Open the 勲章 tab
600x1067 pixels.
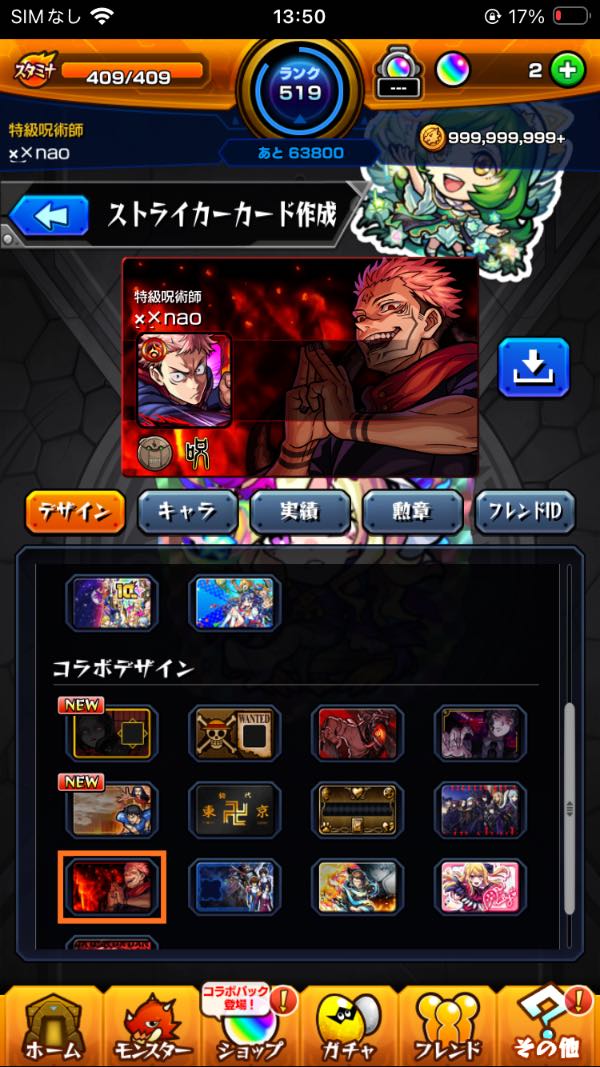pyautogui.click(x=412, y=512)
